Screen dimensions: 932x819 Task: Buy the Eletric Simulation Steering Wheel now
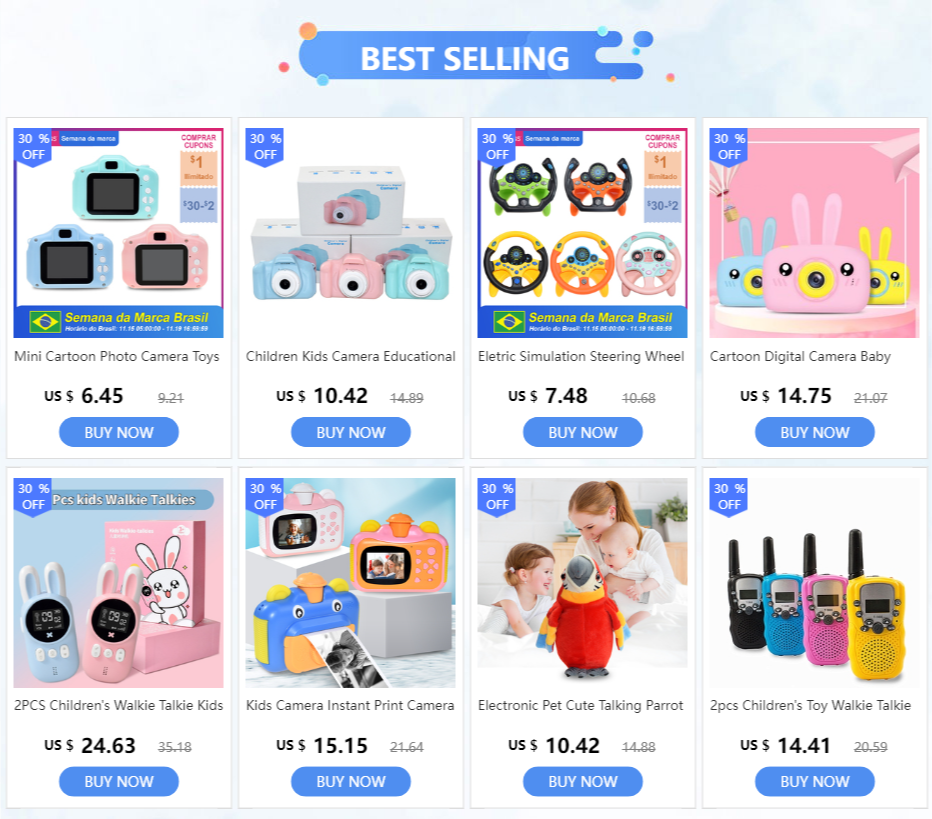pyautogui.click(x=582, y=432)
